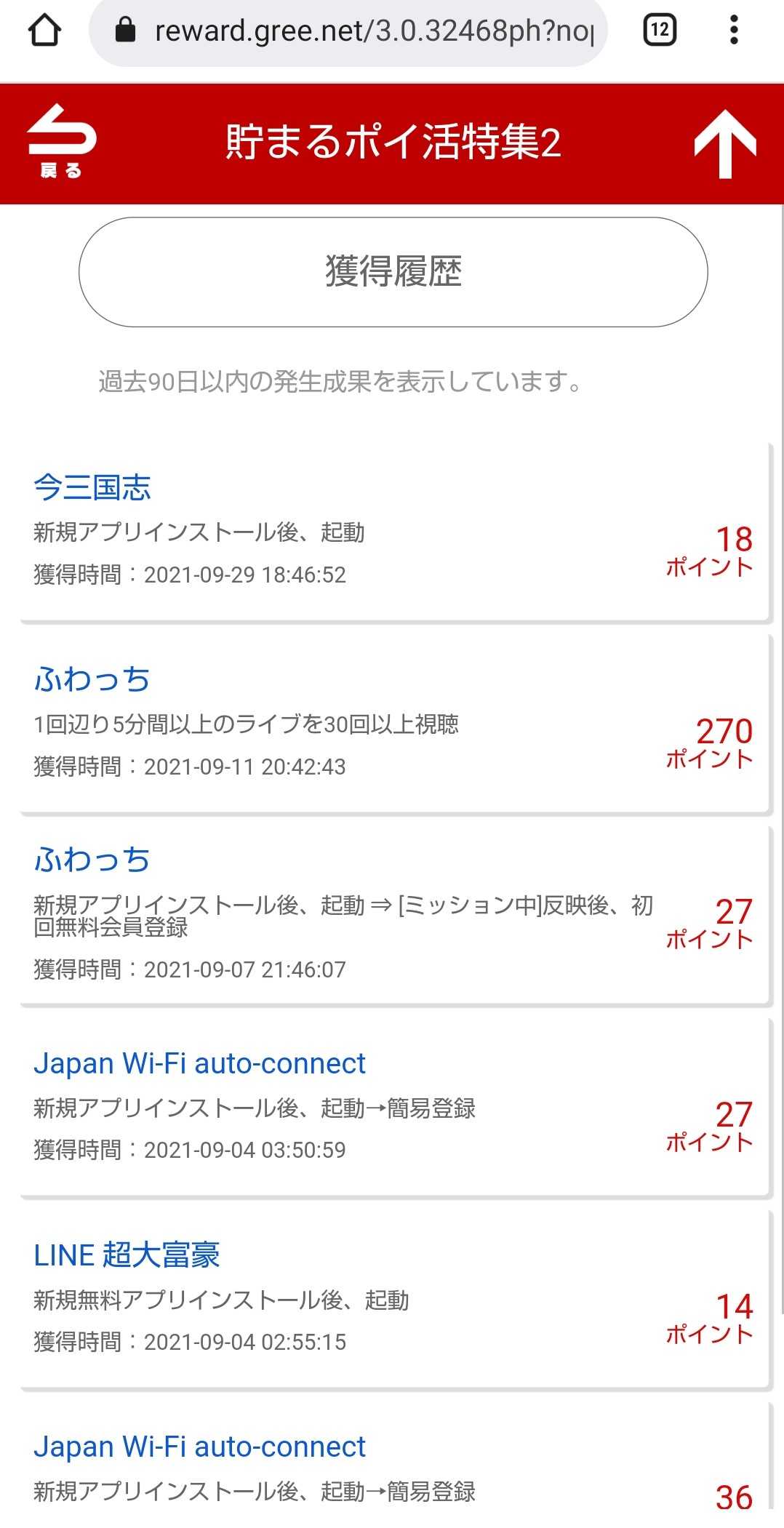
Task: Go to the browser home page
Action: [44, 31]
